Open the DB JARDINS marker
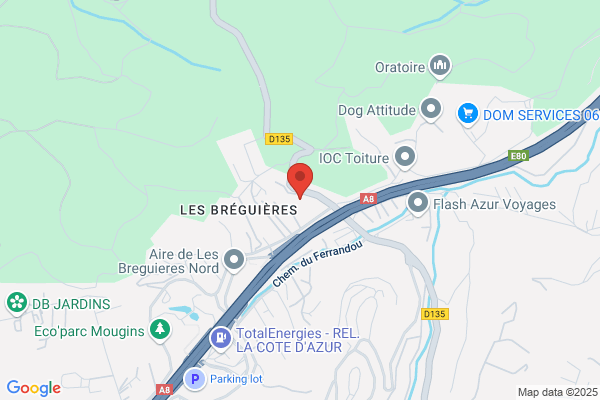The width and height of the screenshot is (600, 400). (x=17, y=304)
